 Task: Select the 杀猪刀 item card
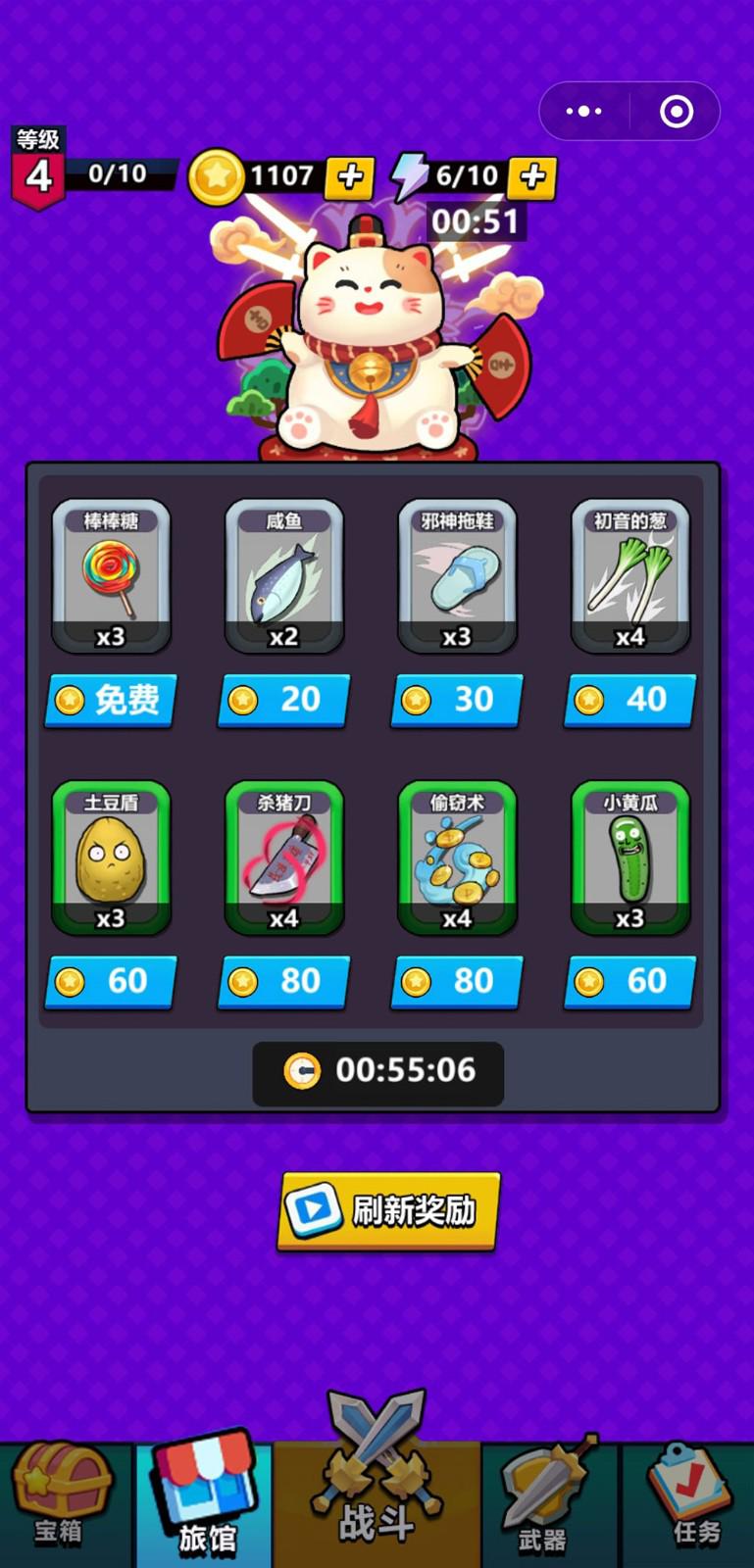coord(283,857)
